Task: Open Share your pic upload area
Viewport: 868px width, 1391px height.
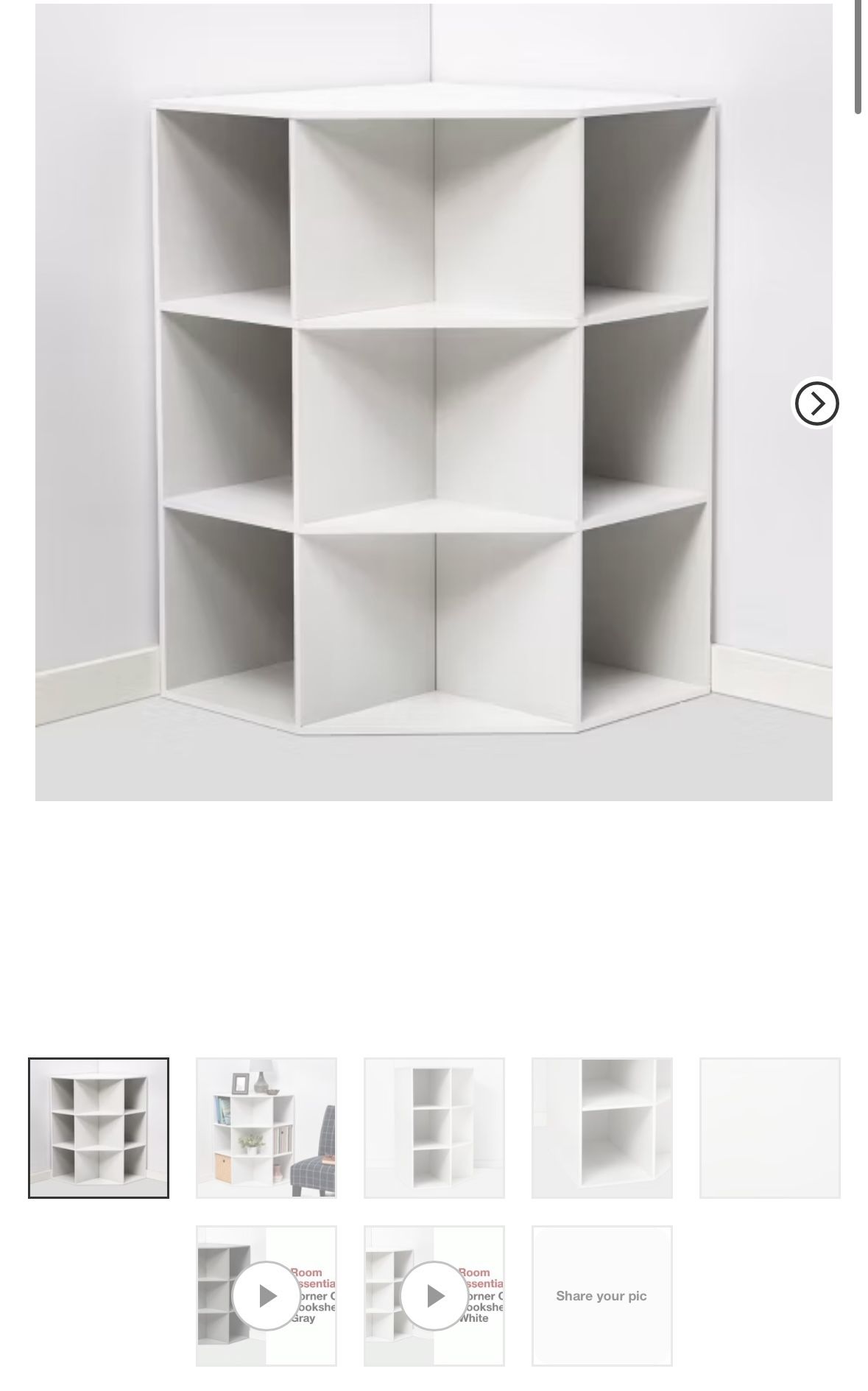Action: (601, 1296)
